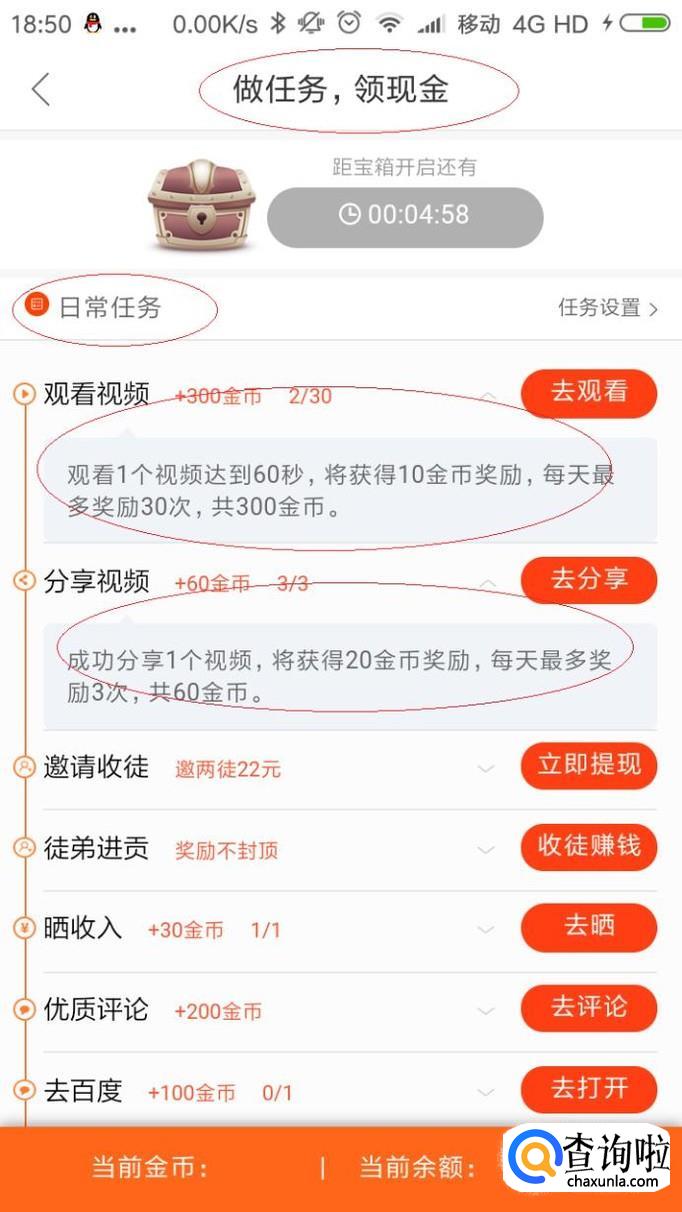Image resolution: width=682 pixels, height=1212 pixels.
Task: Expand the 徒弟进贡 task details
Action: click(486, 849)
